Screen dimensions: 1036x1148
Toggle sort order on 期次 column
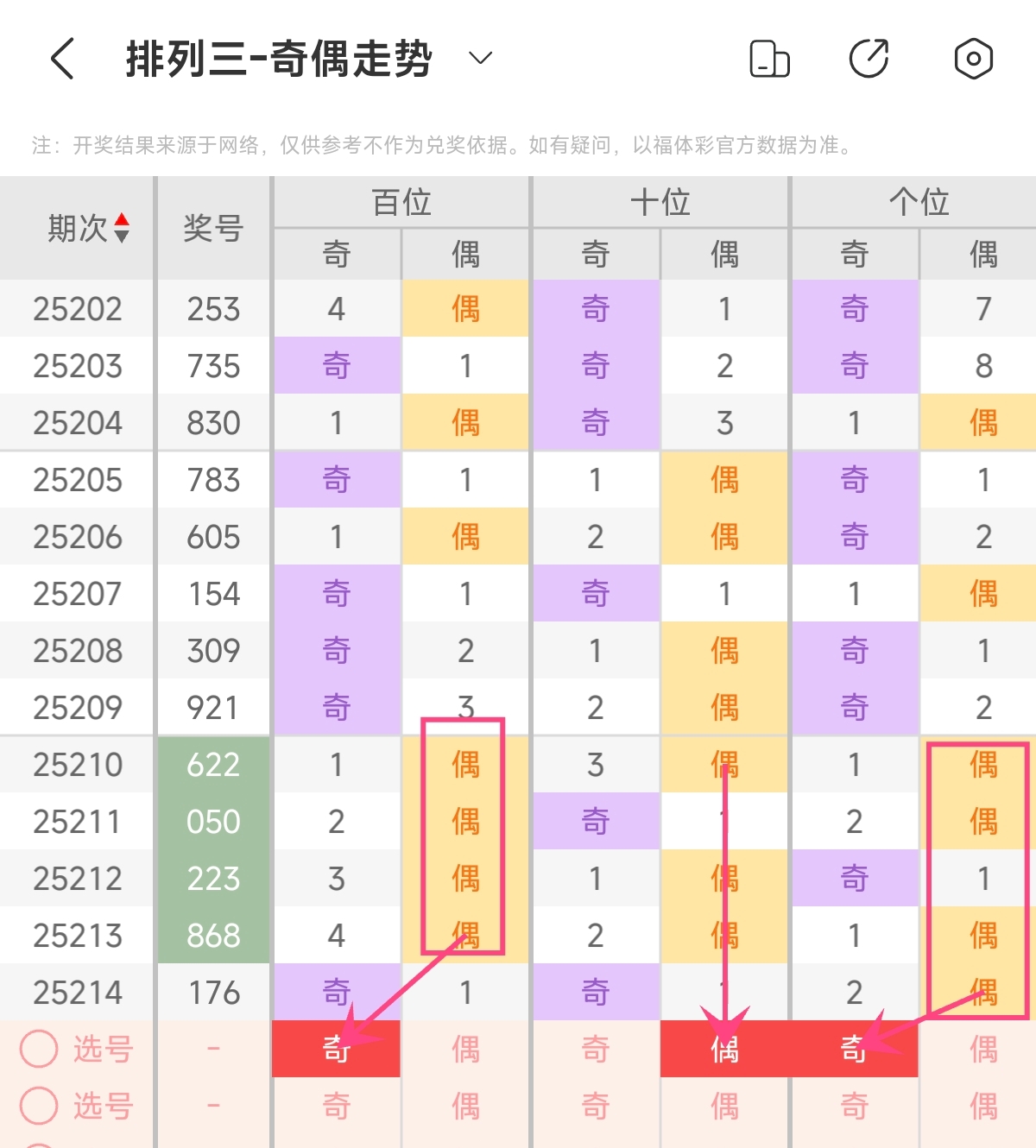(122, 228)
